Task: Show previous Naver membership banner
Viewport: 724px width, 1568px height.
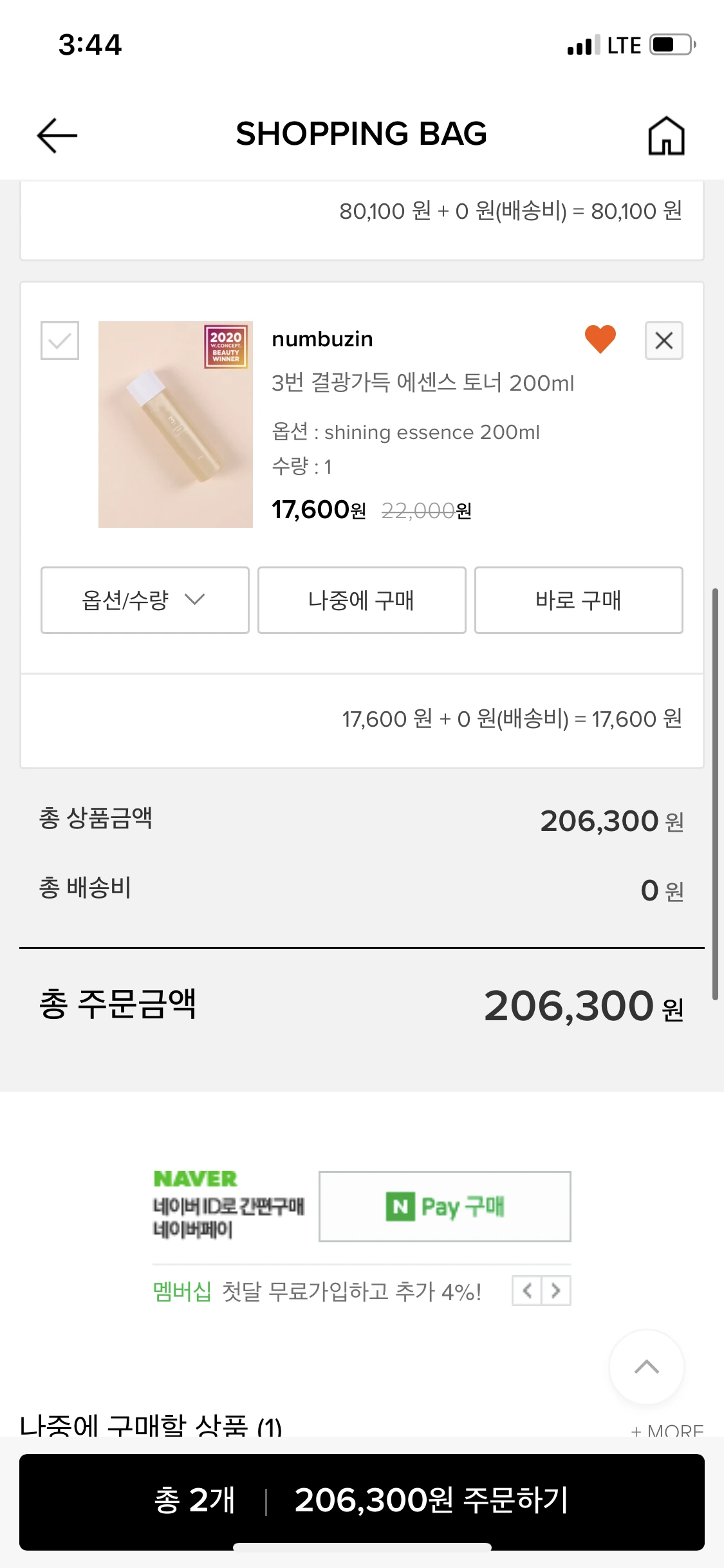Action: (527, 1291)
